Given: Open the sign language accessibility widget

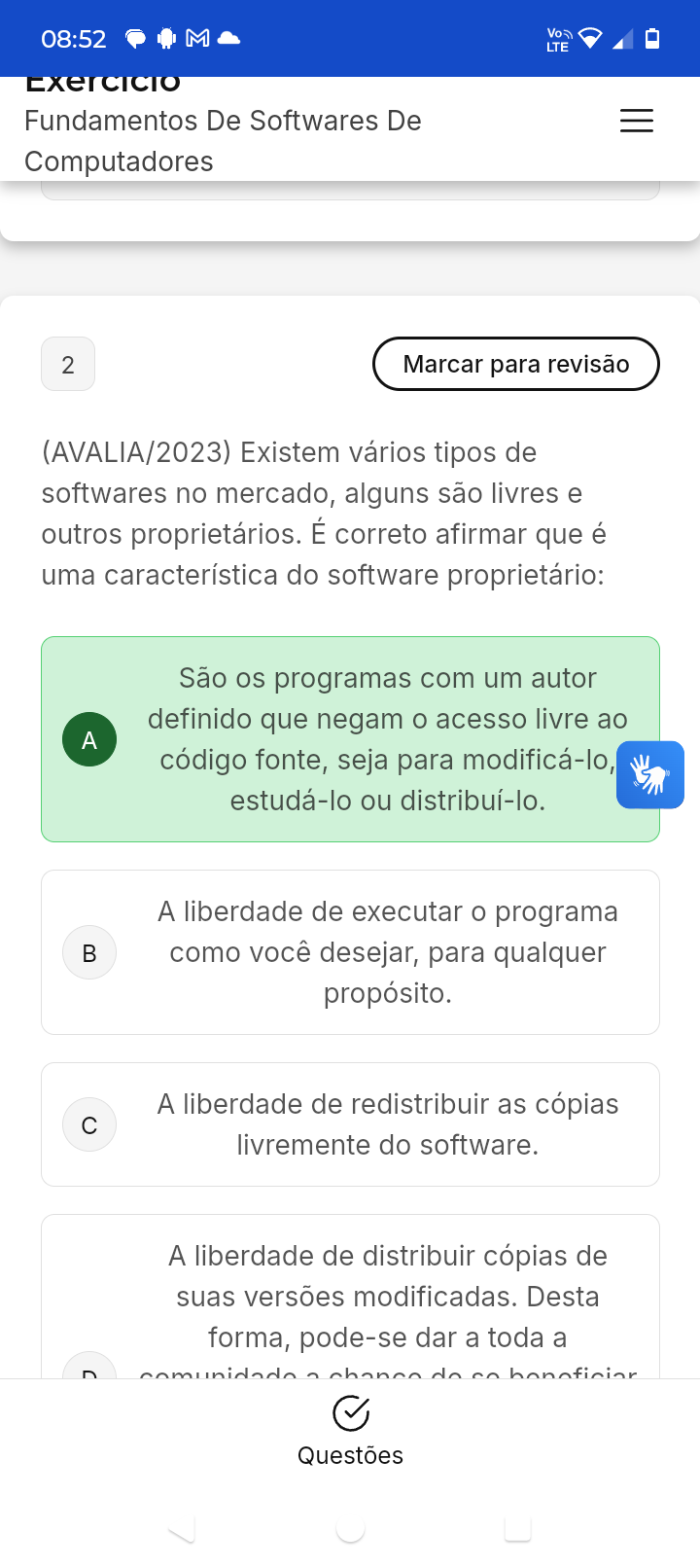Looking at the screenshot, I should (x=649, y=775).
